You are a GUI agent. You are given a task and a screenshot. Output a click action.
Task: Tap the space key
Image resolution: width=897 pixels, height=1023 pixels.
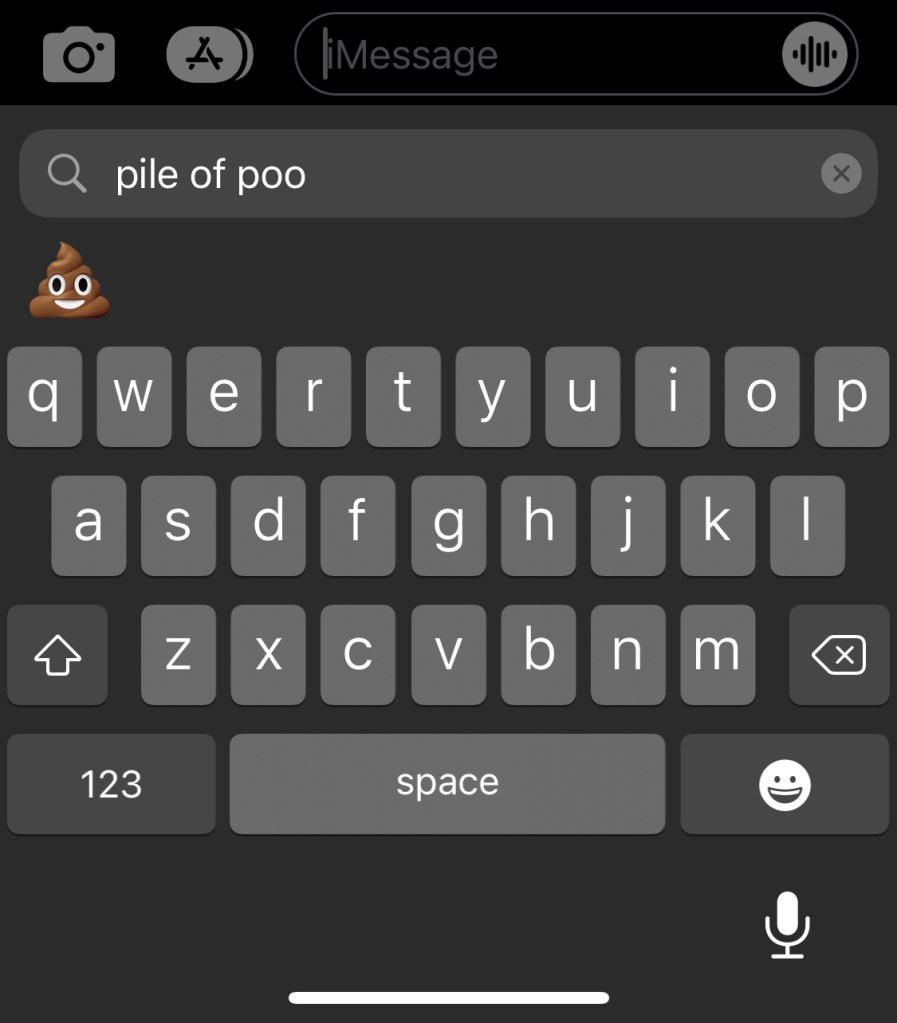447,784
